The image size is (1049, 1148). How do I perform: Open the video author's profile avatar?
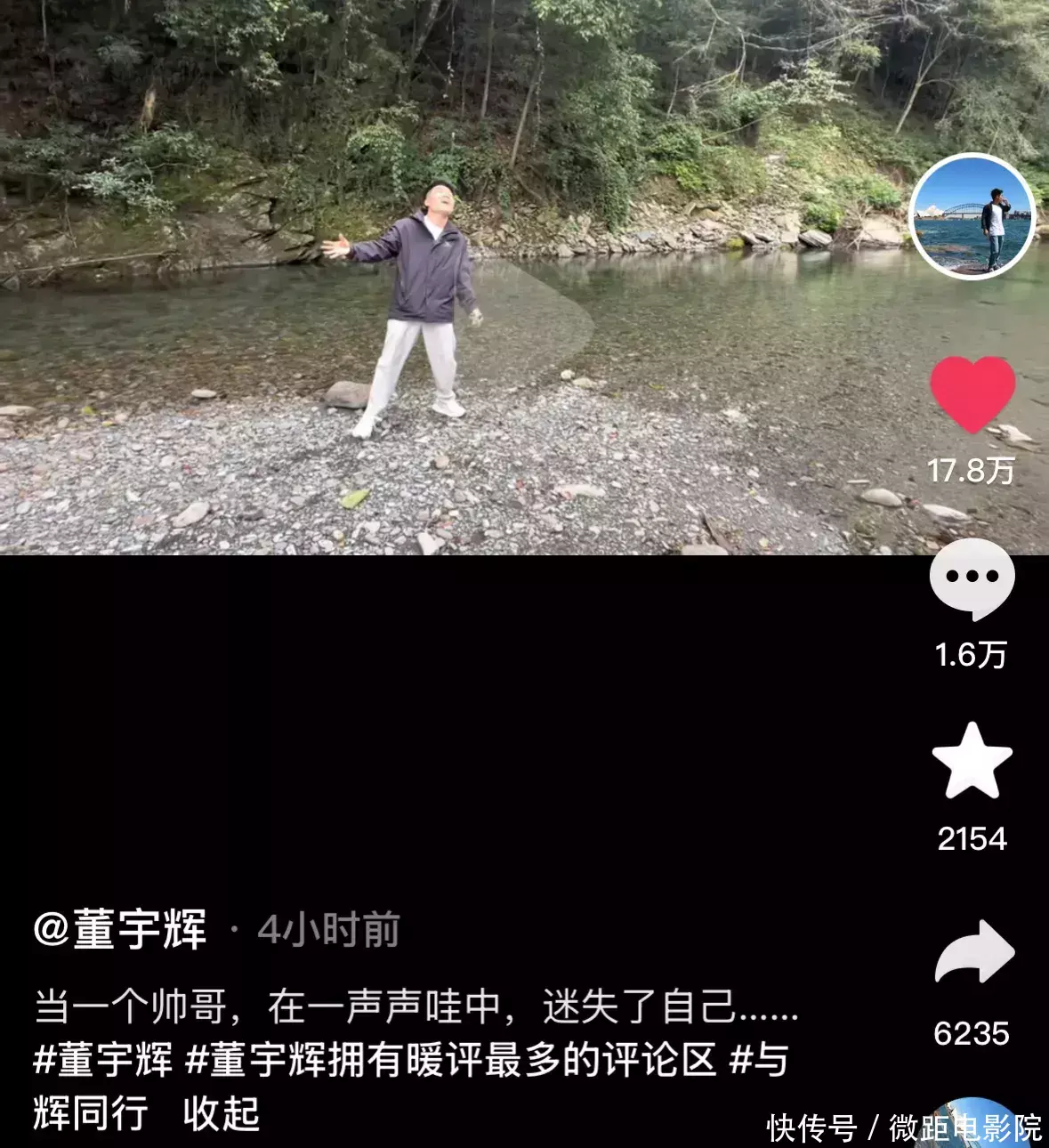(x=972, y=216)
